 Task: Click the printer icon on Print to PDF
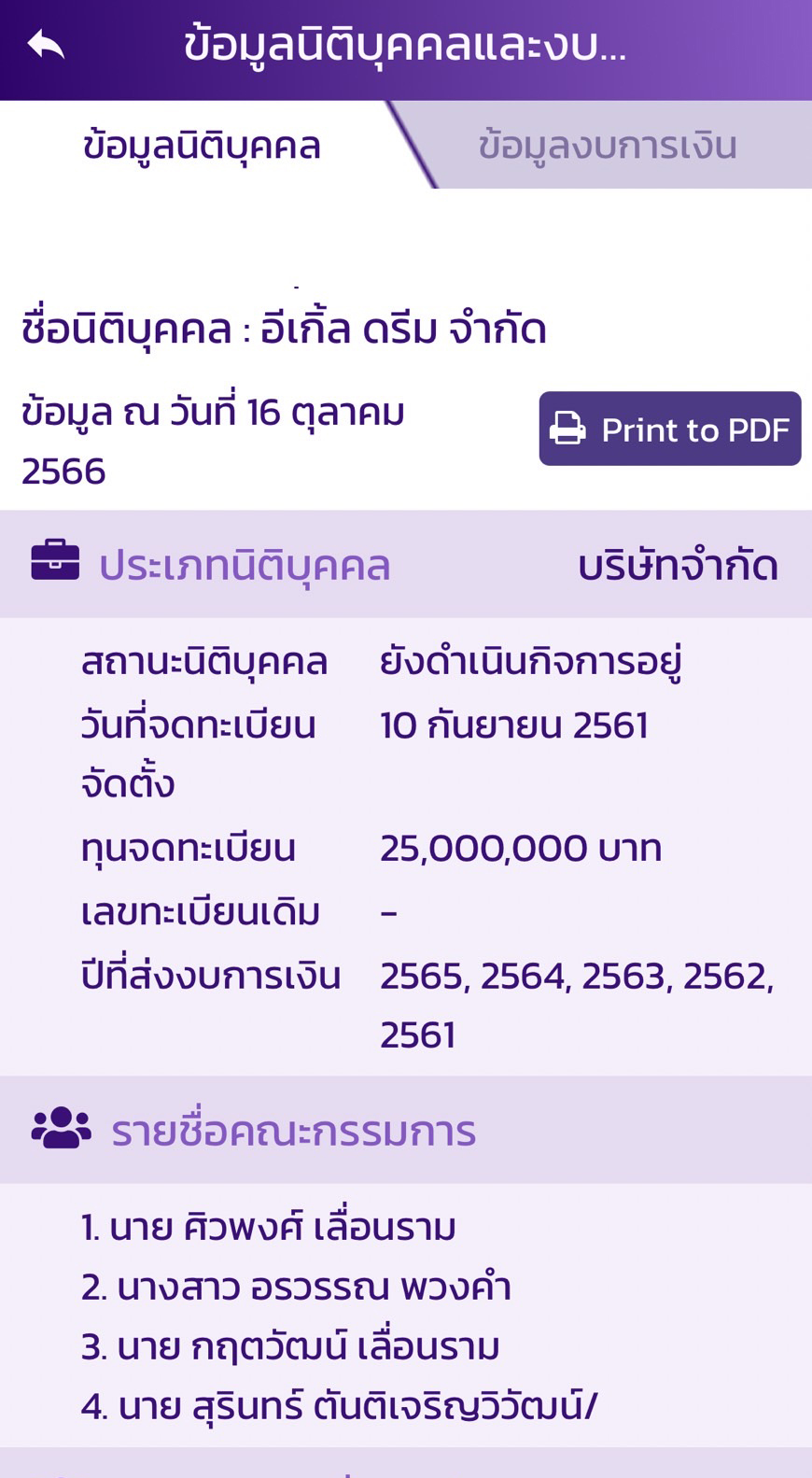pos(569,429)
